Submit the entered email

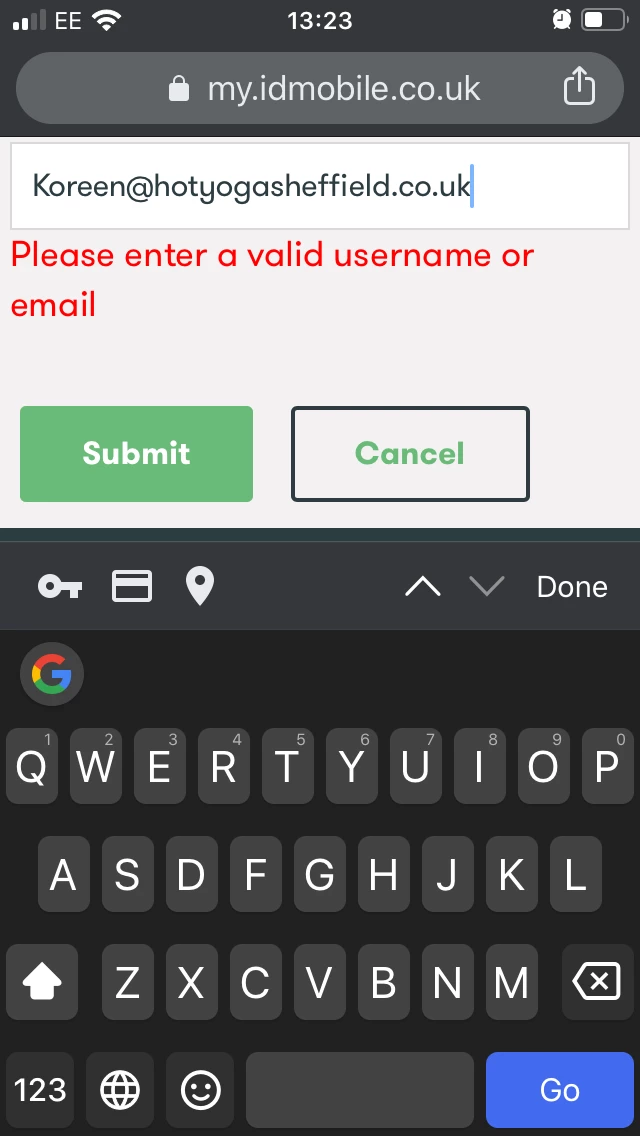coord(136,453)
